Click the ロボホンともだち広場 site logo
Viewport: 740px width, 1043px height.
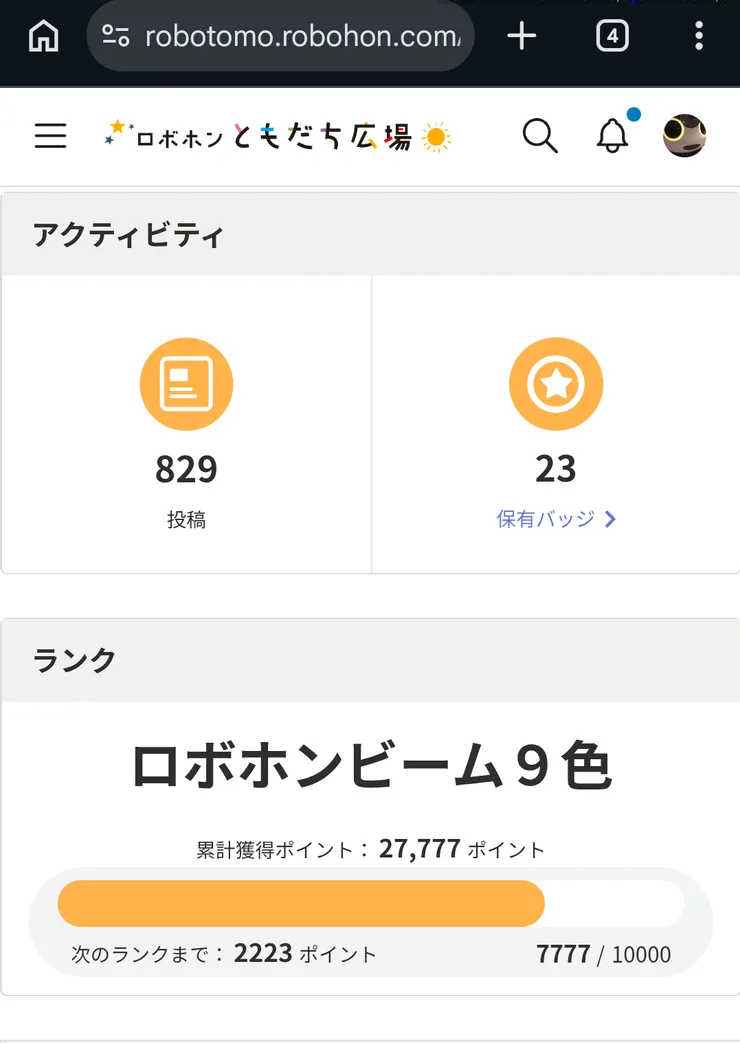click(x=275, y=136)
